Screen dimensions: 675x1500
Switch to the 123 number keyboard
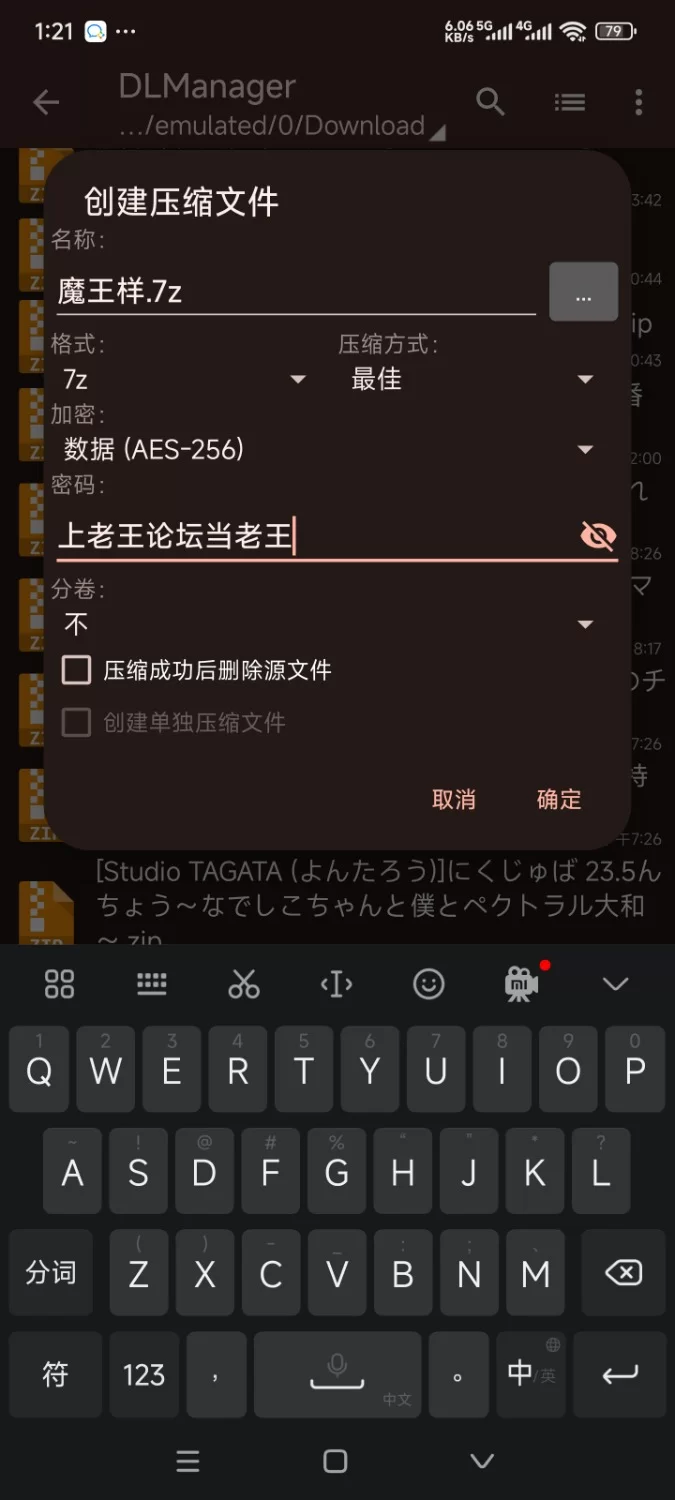[144, 1374]
